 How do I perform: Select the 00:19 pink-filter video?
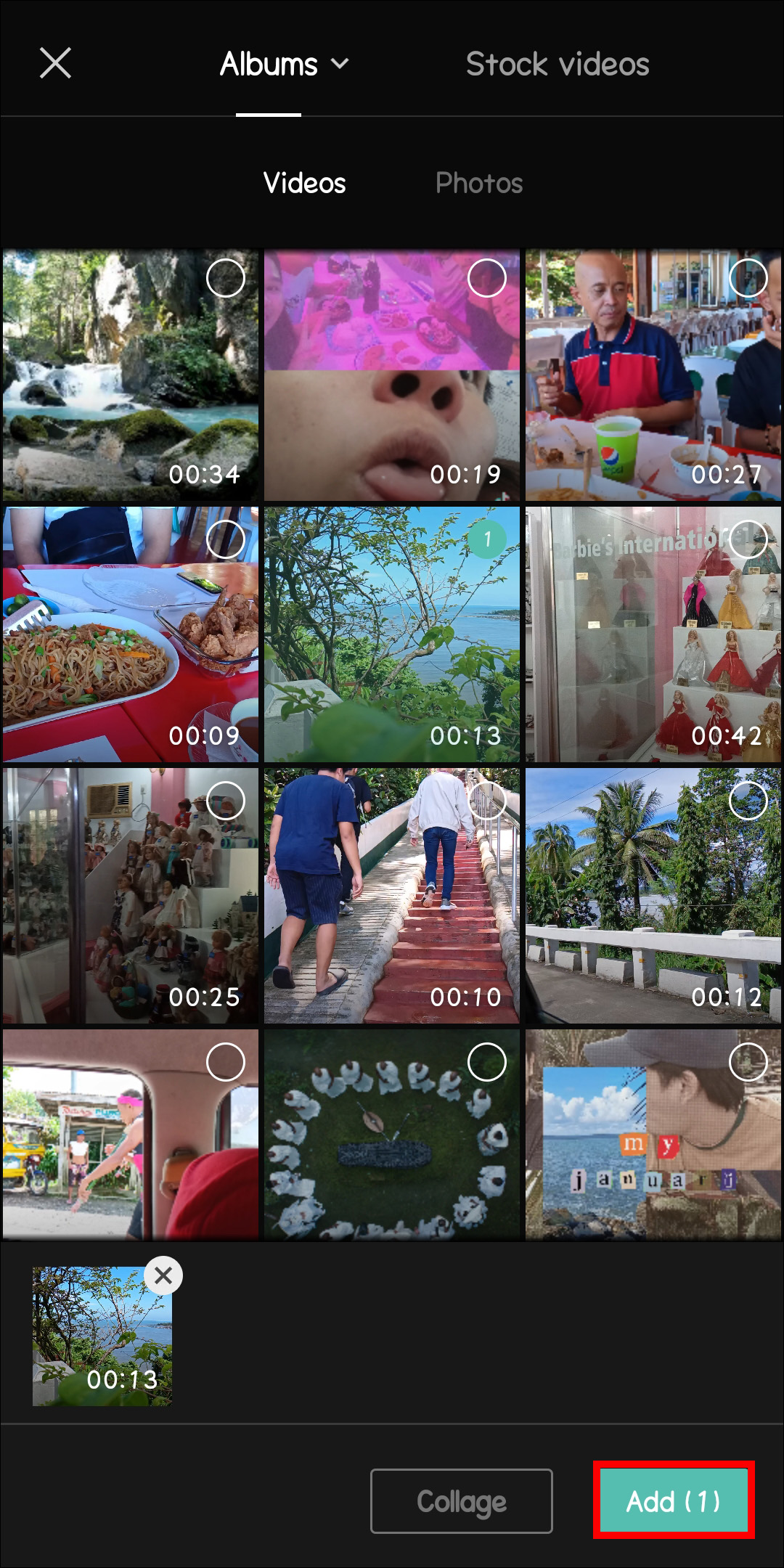486,279
